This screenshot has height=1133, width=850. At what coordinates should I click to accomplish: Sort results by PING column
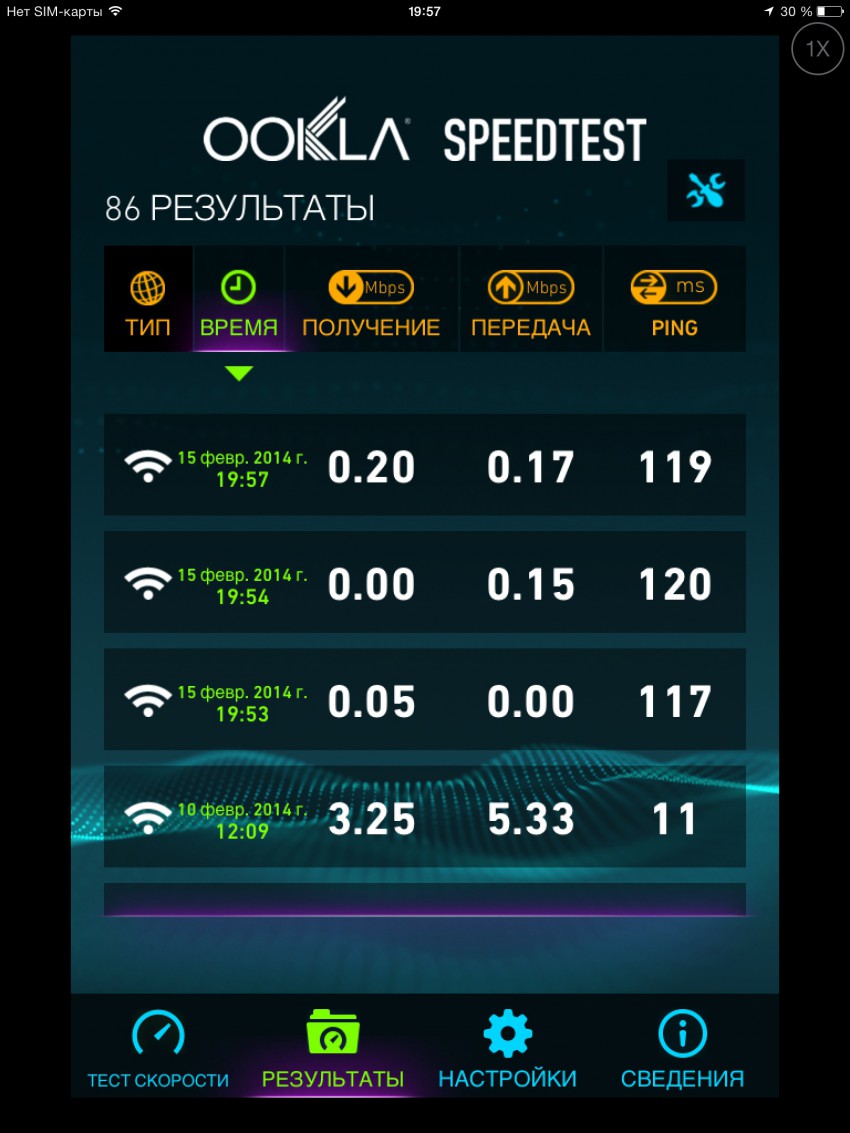(674, 299)
